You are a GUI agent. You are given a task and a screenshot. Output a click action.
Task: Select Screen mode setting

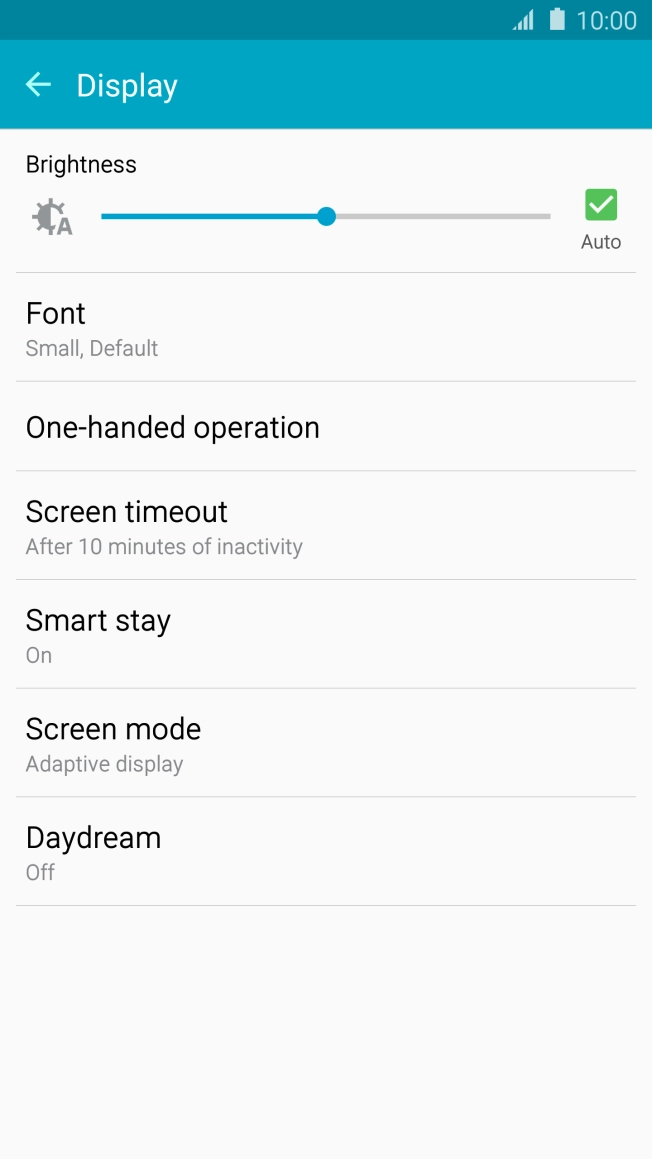coord(326,744)
